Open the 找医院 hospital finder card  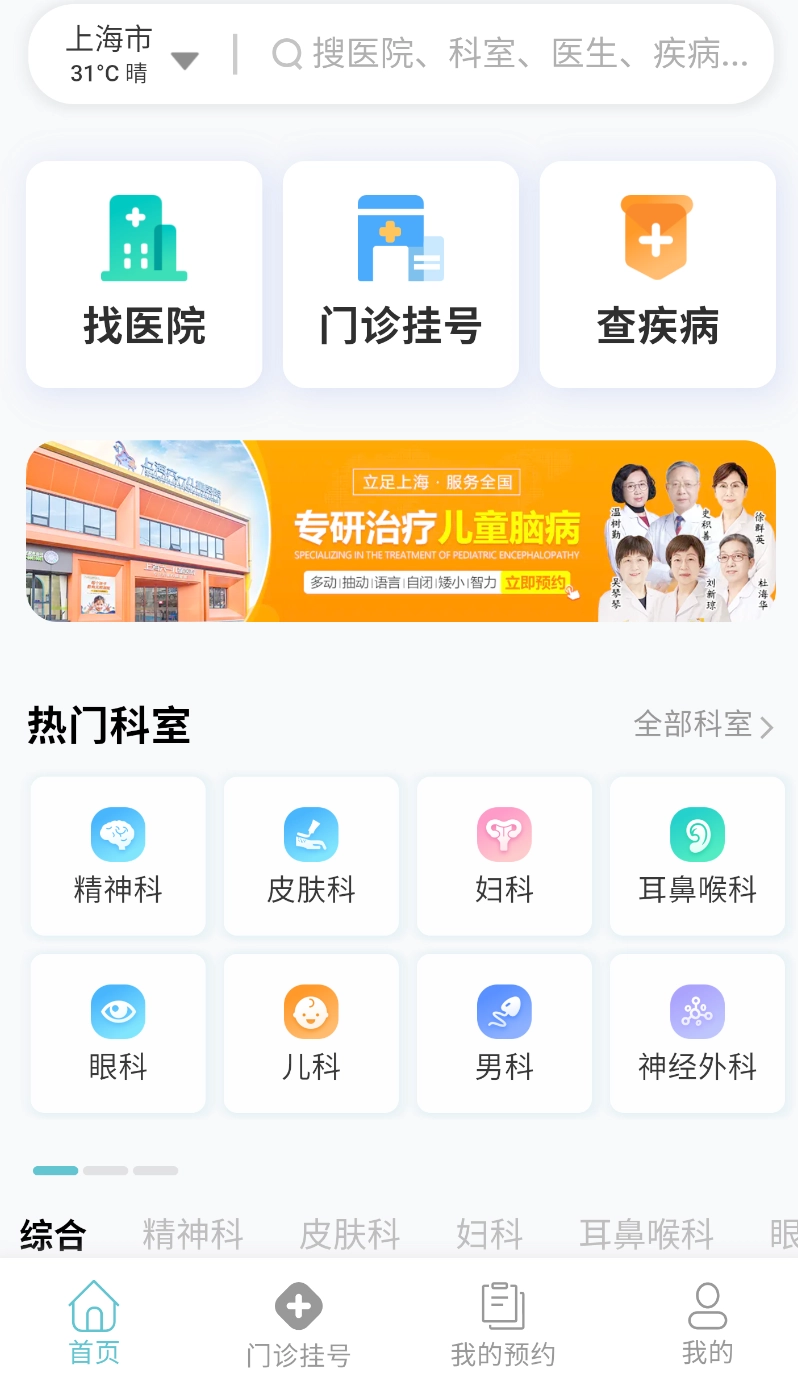(143, 273)
